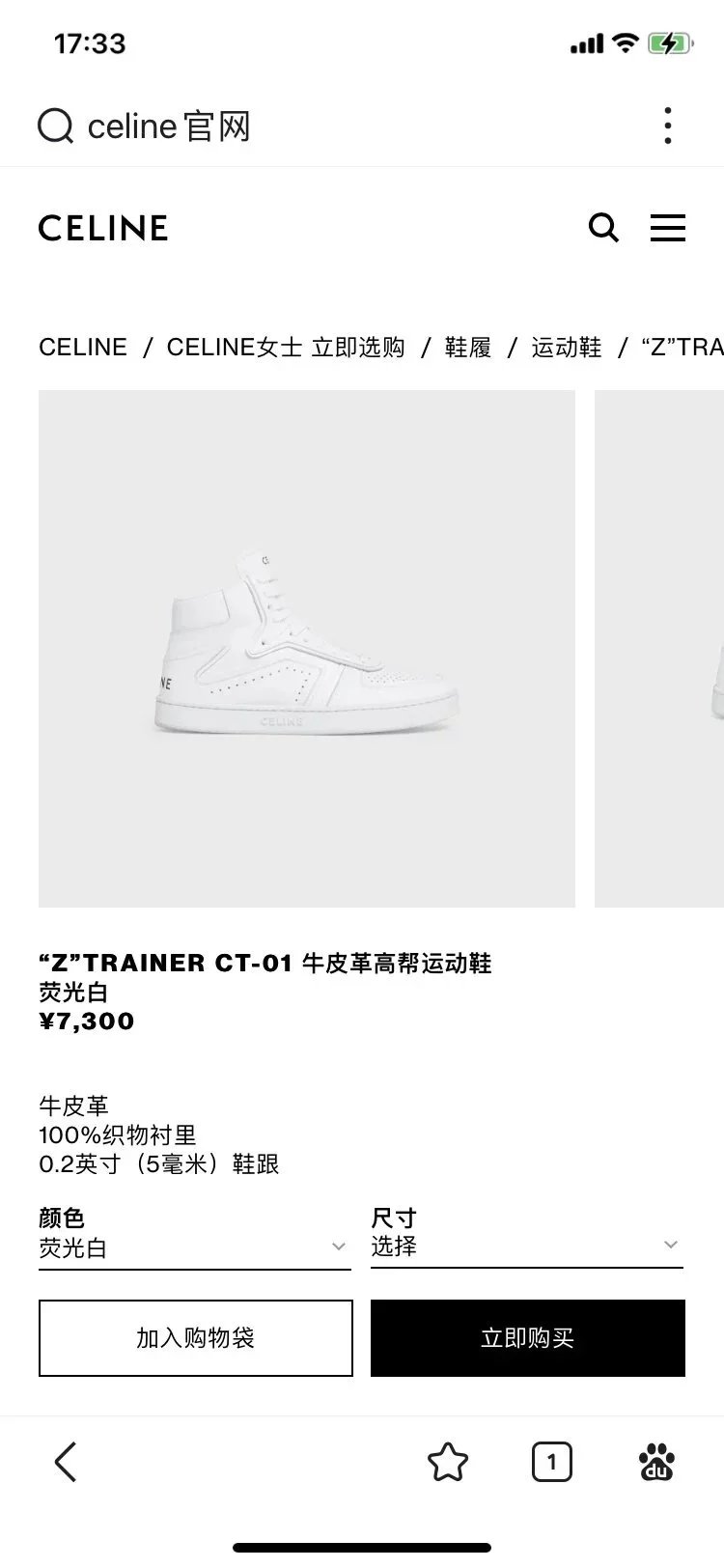Go to the CELINE breadcrumb home link

pos(83,347)
